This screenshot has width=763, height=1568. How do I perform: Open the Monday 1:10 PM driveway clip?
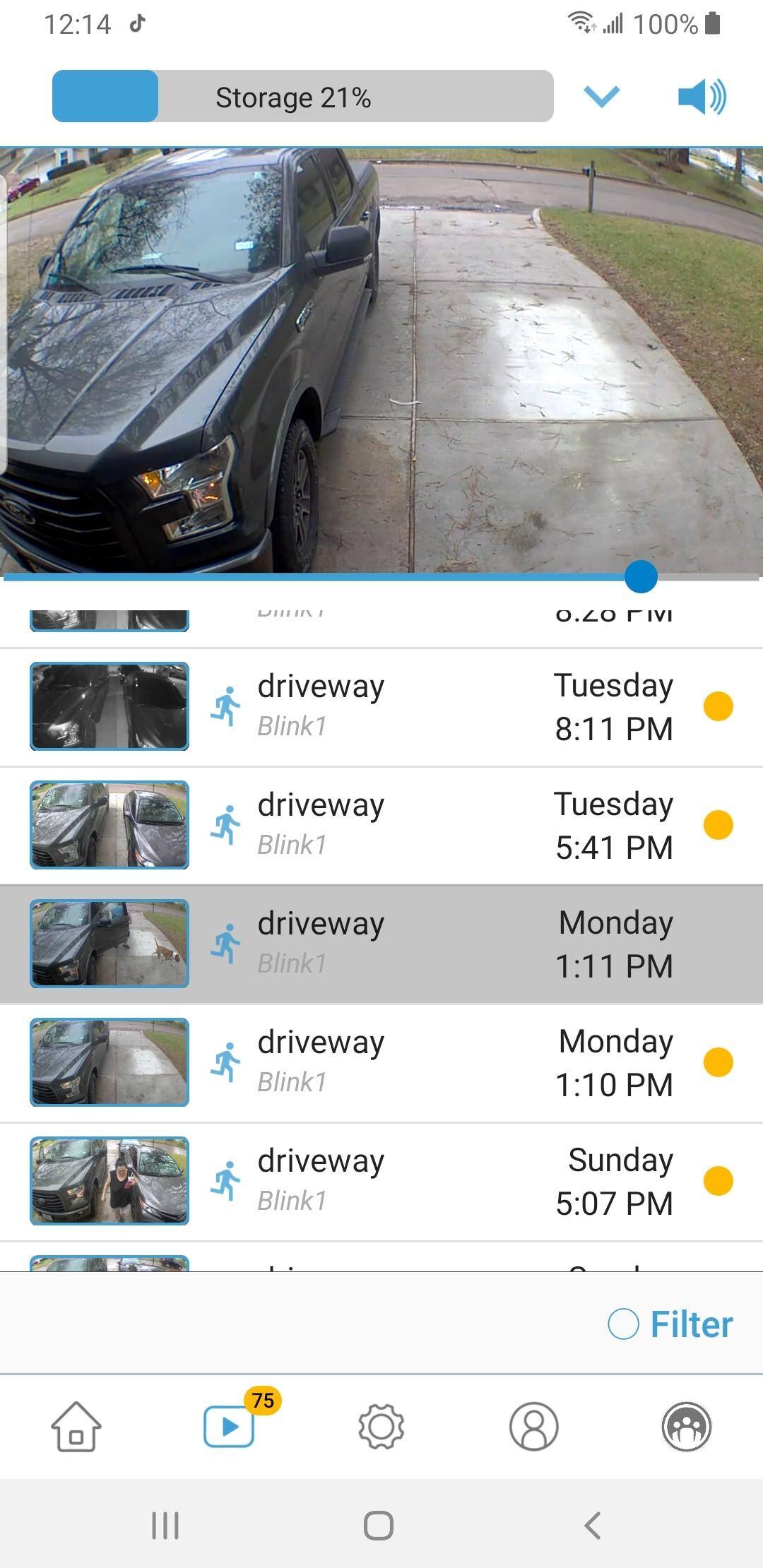click(x=381, y=1062)
